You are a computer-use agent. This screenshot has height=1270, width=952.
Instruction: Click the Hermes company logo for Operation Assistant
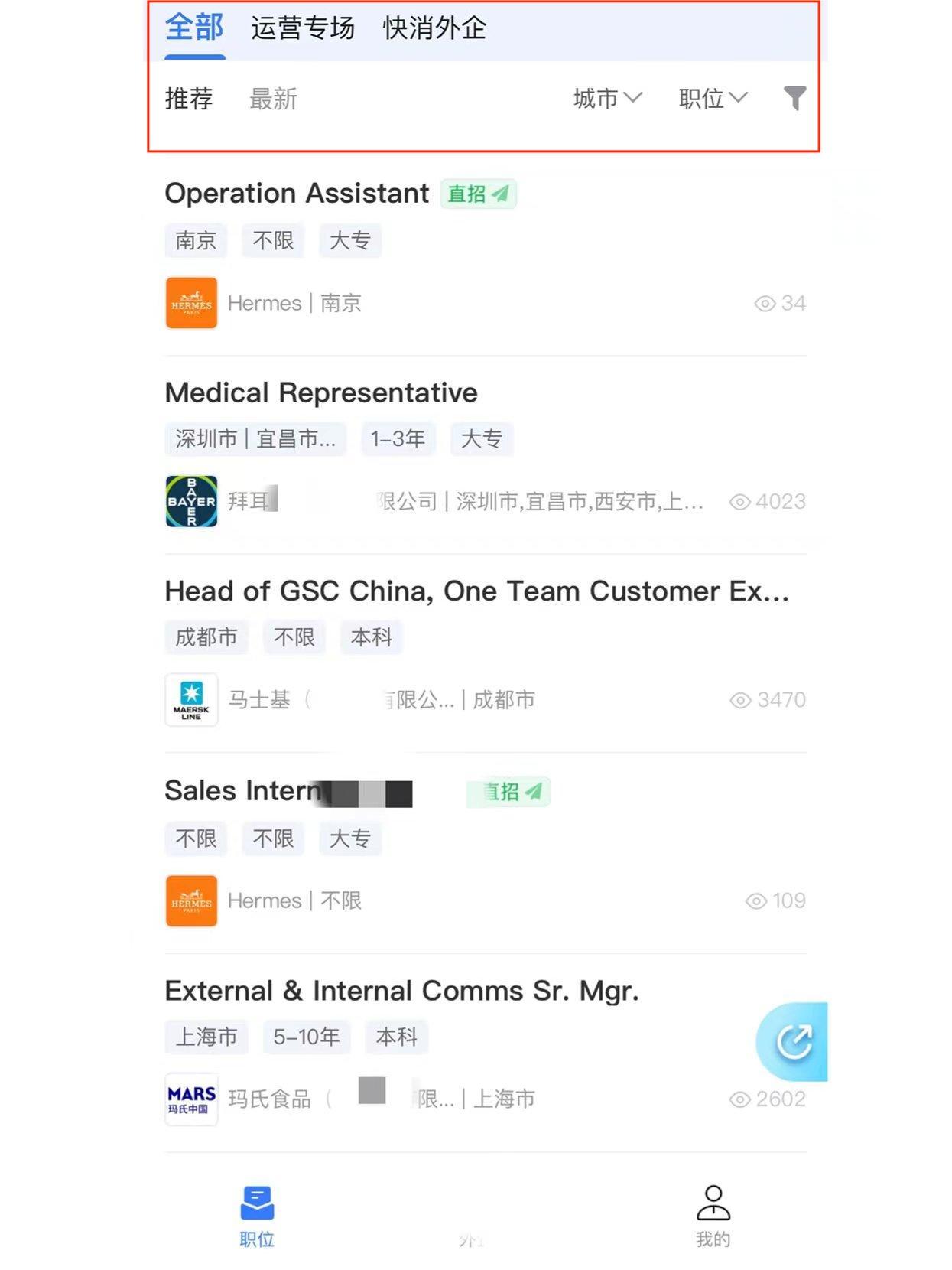pyautogui.click(x=191, y=303)
